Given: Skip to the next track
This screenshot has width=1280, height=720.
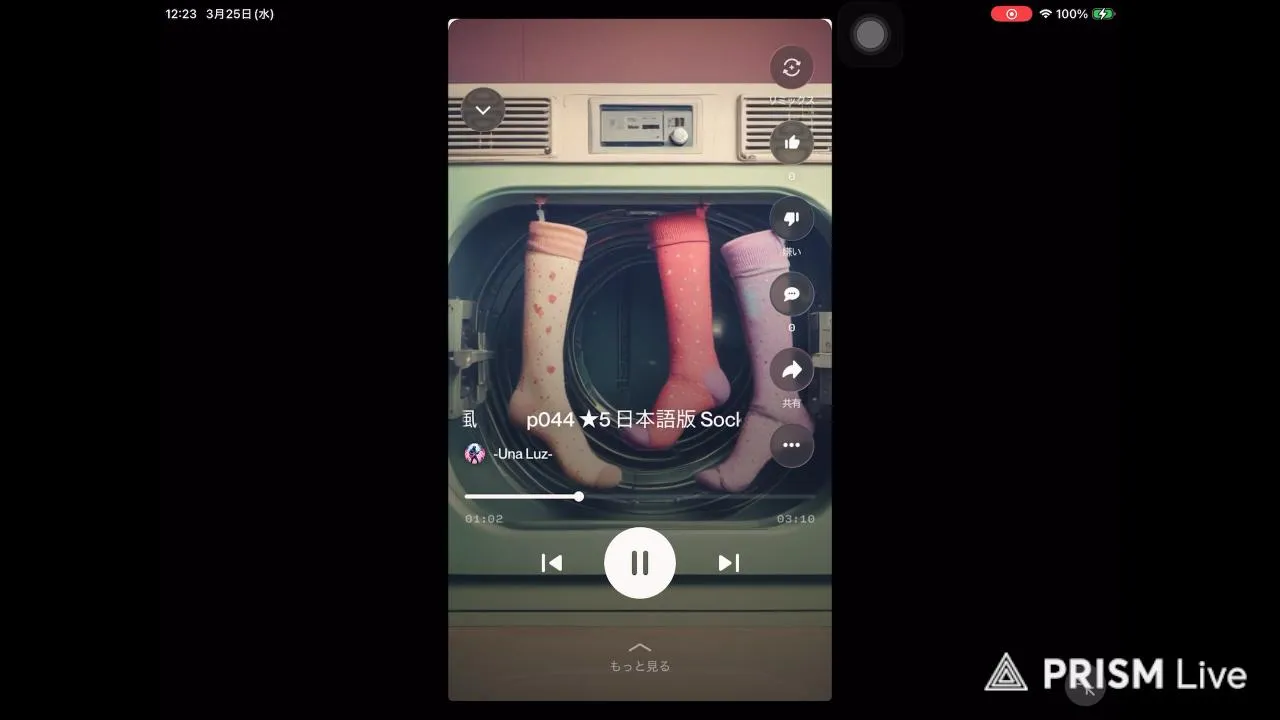Looking at the screenshot, I should point(729,563).
